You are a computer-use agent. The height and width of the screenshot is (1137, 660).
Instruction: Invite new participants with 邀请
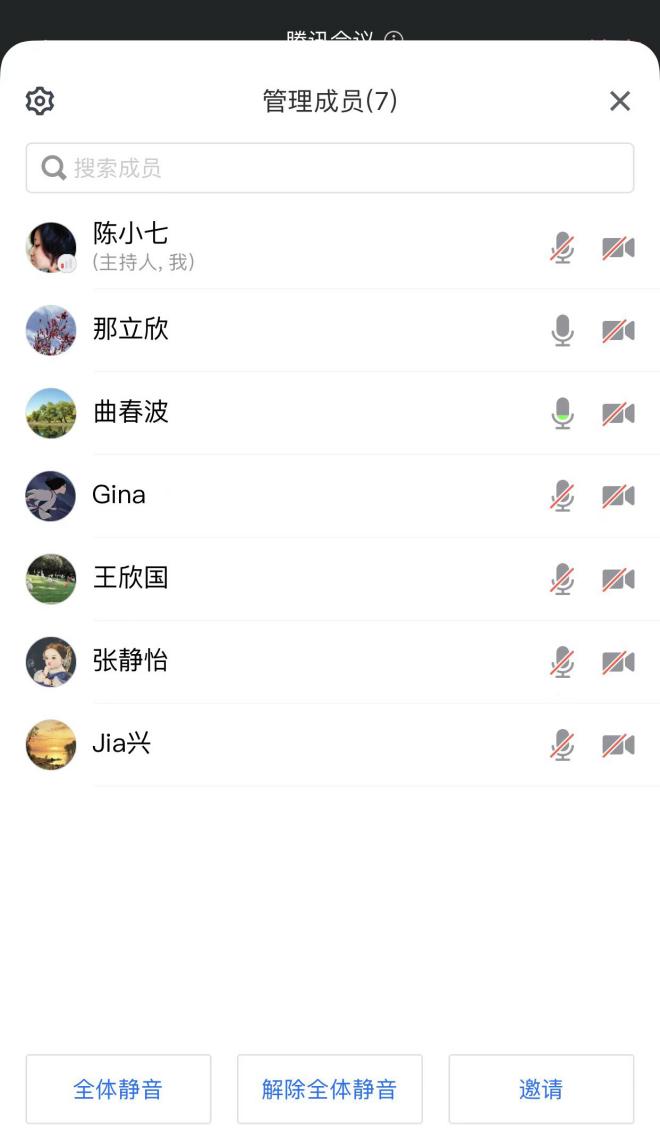(x=541, y=1089)
